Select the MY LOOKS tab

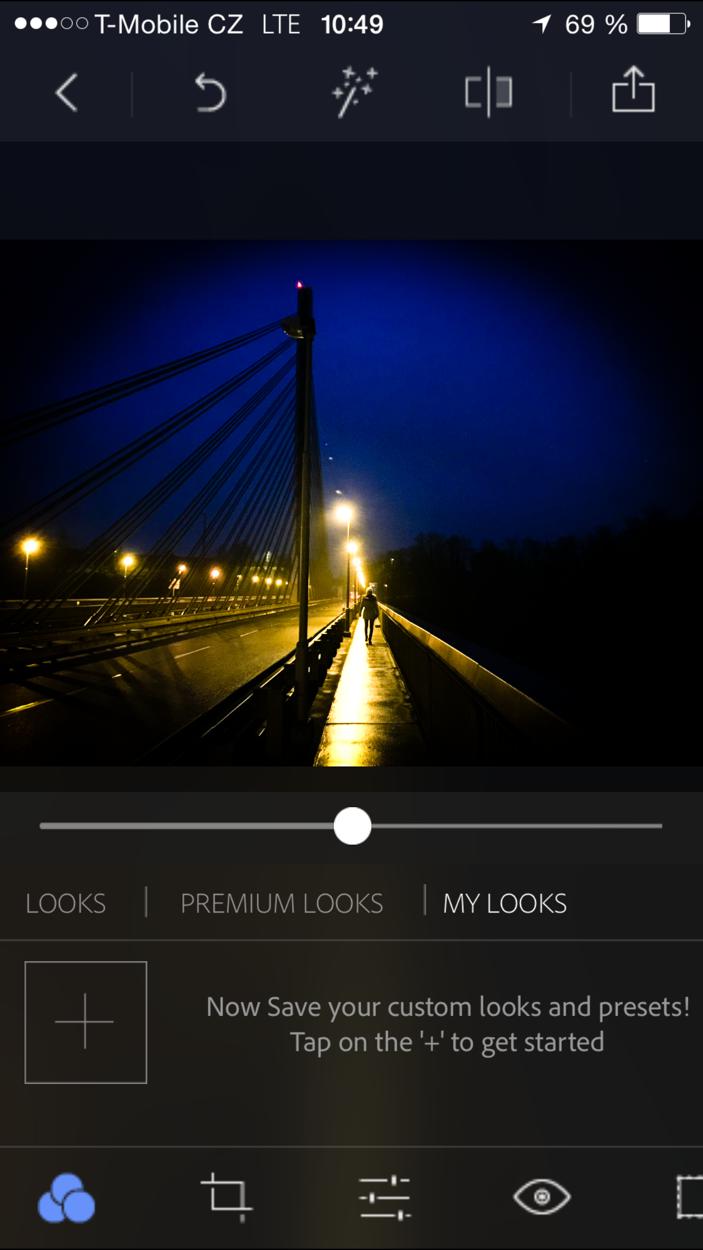505,903
